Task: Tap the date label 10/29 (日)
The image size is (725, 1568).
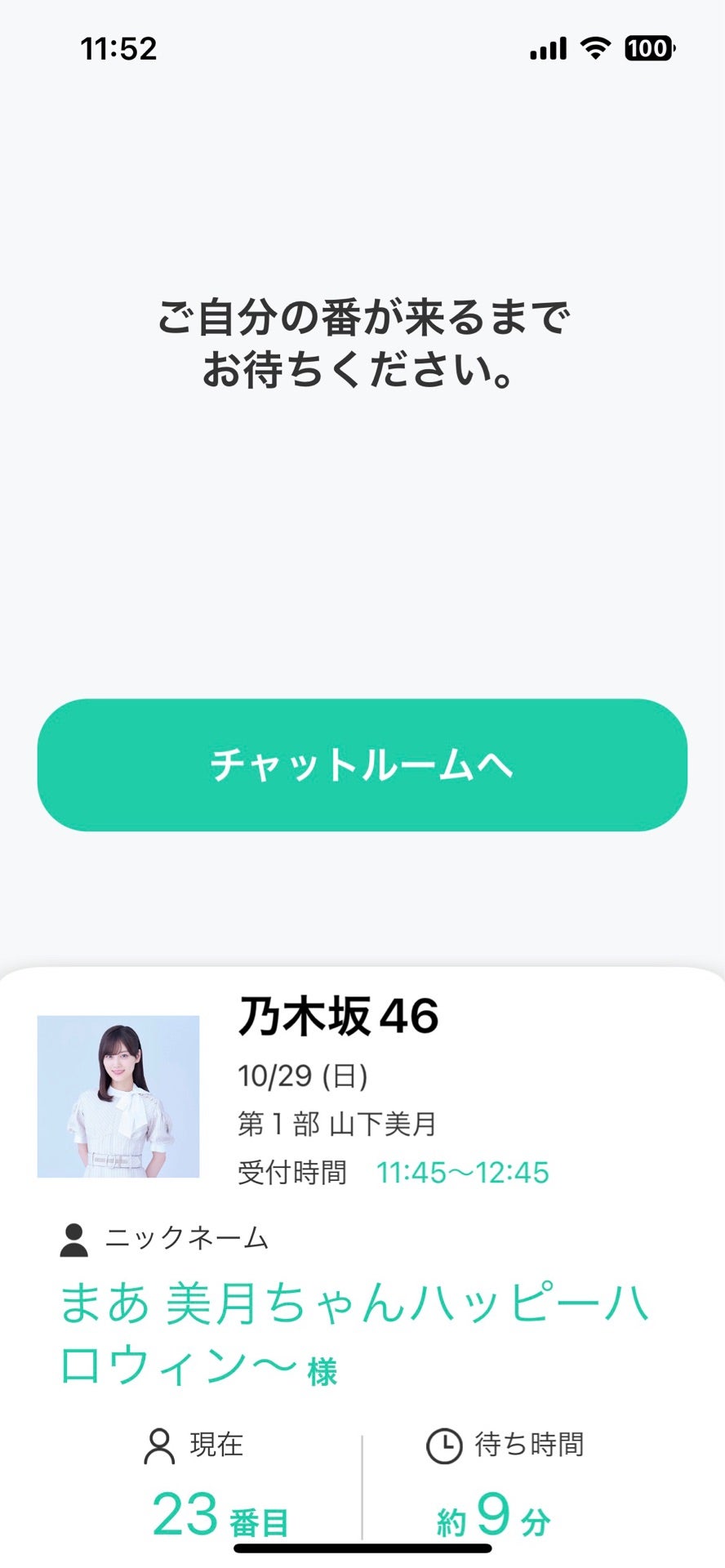Action: tap(302, 1075)
